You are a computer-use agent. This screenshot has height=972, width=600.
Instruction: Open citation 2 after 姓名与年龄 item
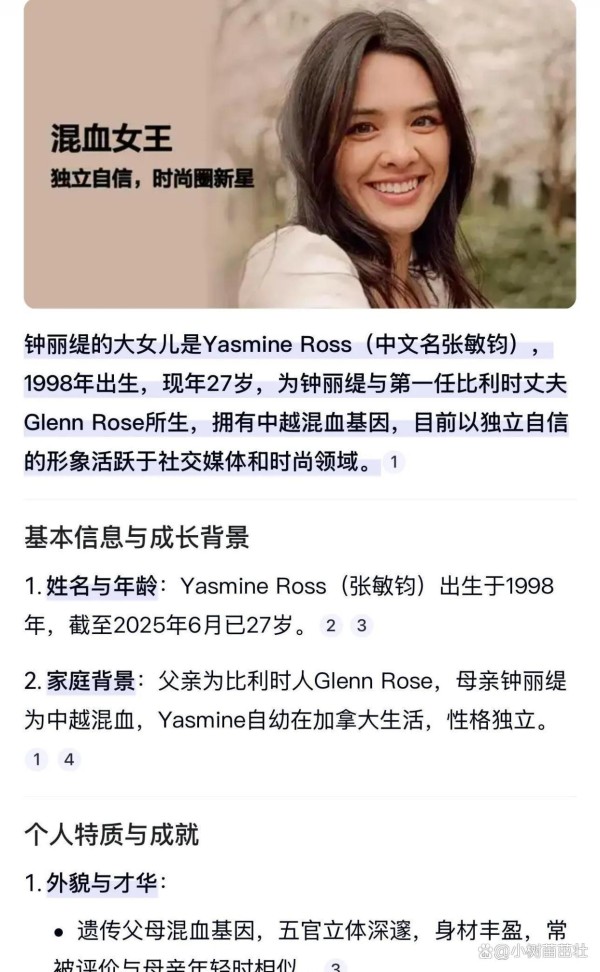tap(331, 625)
